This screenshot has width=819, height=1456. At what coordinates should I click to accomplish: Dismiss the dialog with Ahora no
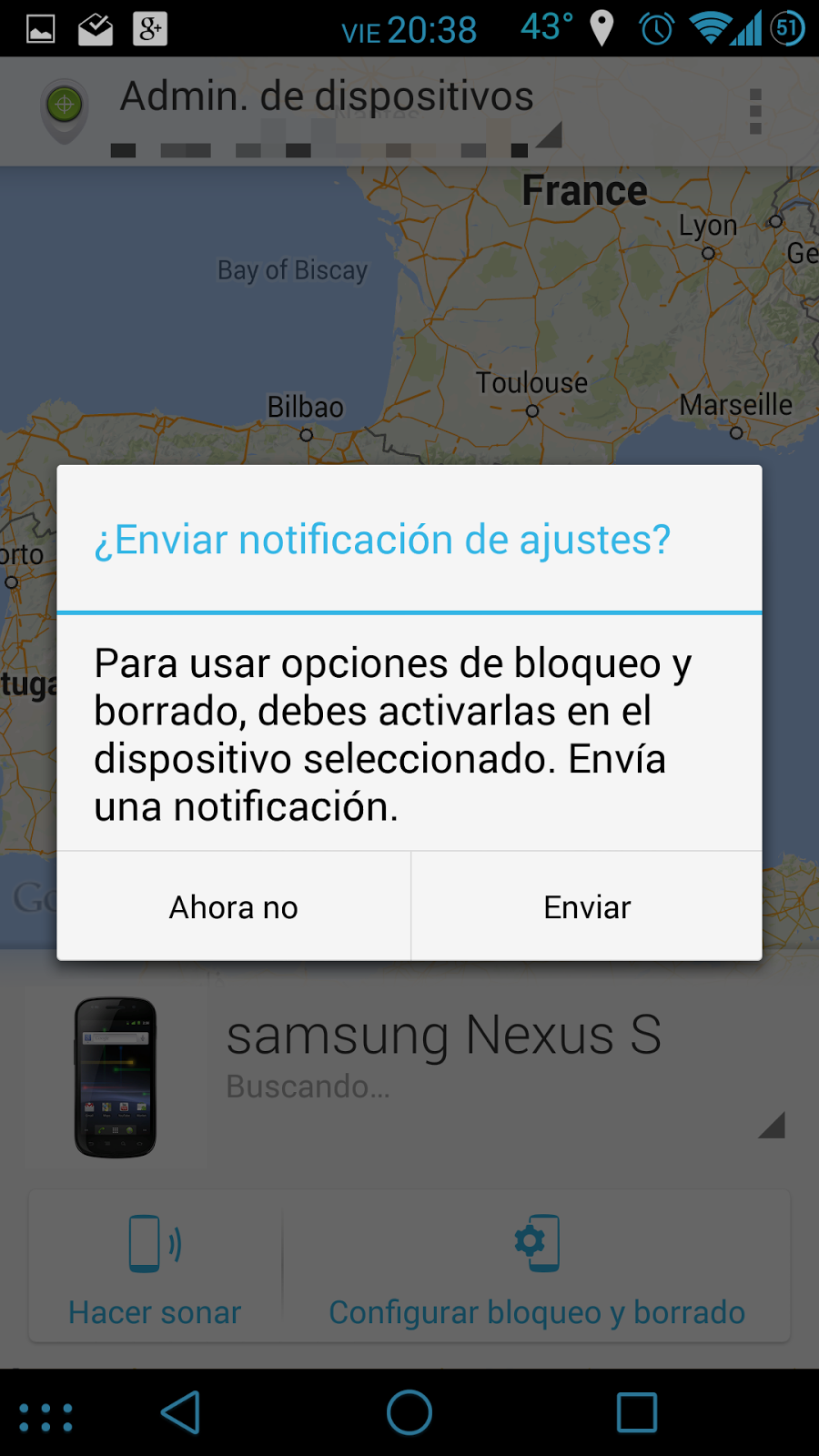pyautogui.click(x=234, y=907)
